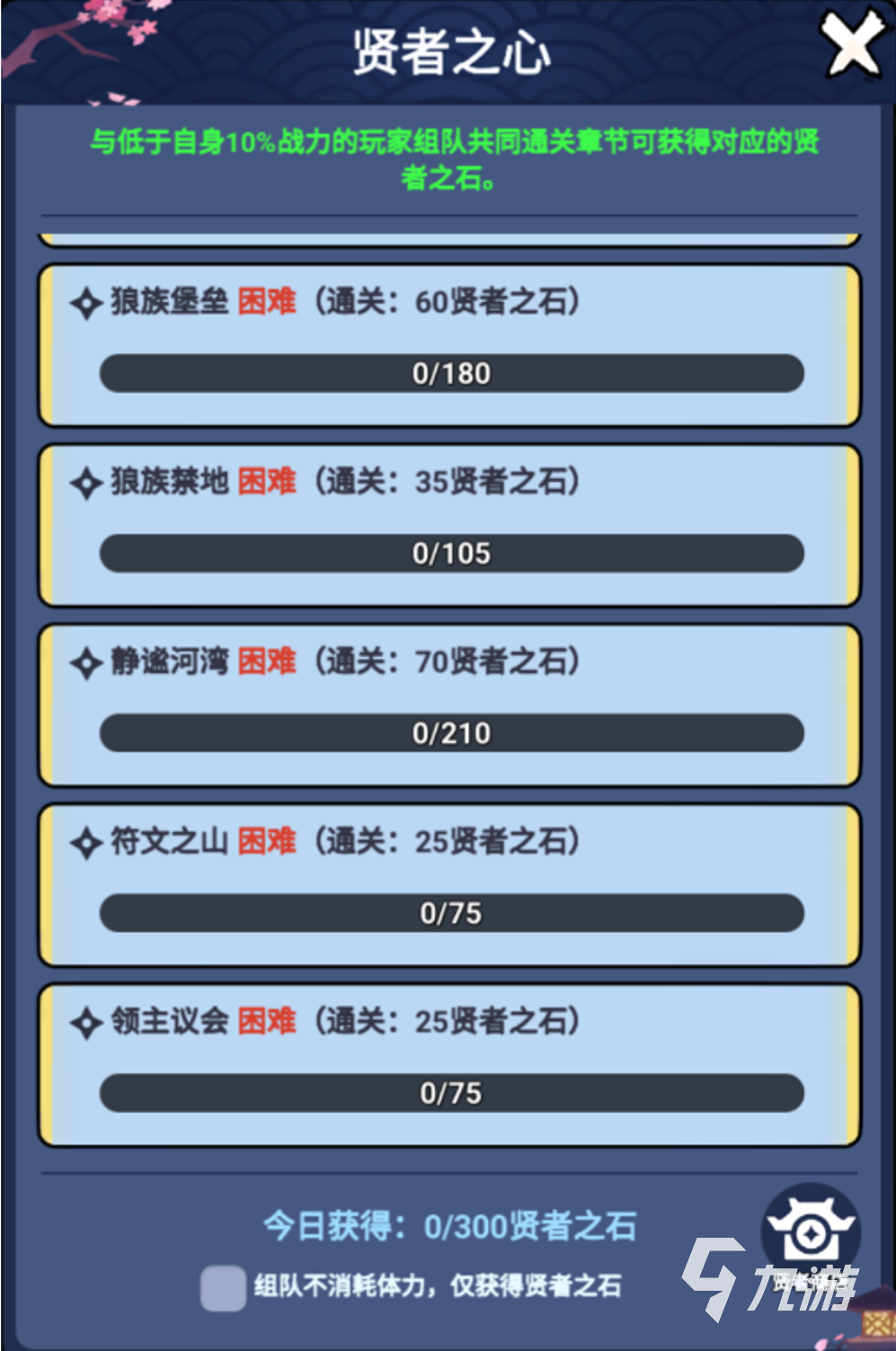Select the 狼族禁地 hard chapter card

click(449, 524)
